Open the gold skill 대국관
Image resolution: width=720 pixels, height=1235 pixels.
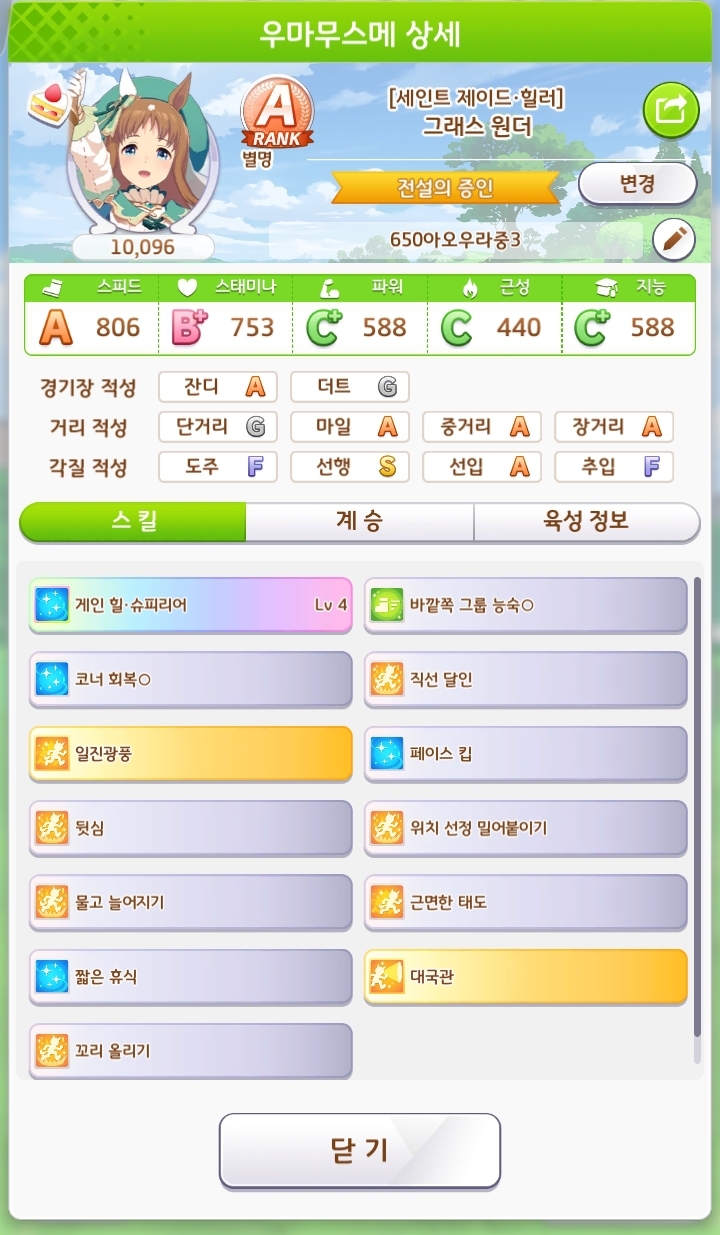click(x=525, y=976)
